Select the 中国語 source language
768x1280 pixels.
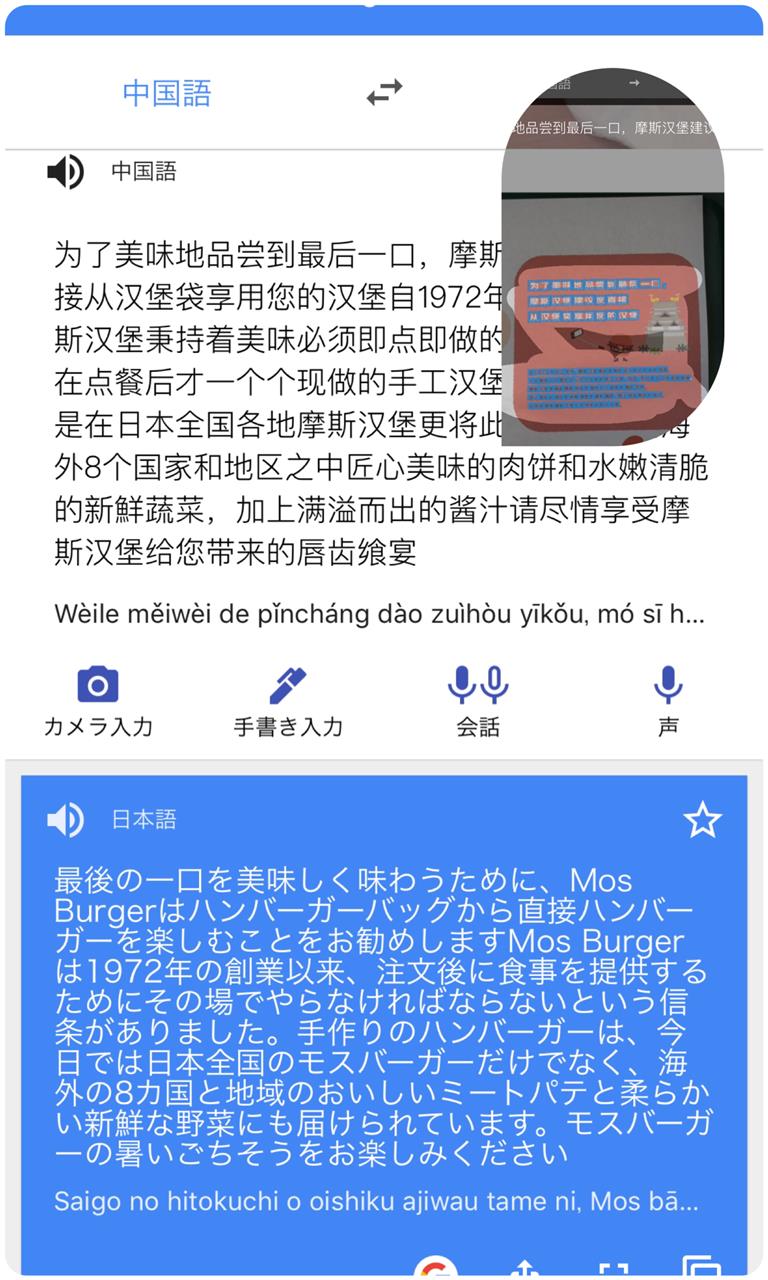167,93
